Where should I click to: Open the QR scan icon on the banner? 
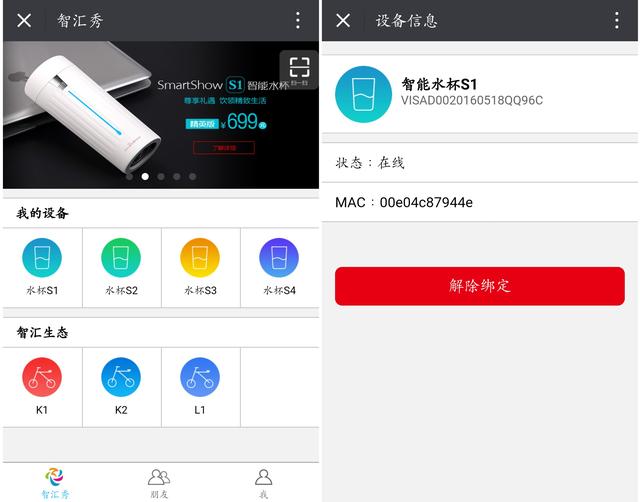click(x=299, y=68)
